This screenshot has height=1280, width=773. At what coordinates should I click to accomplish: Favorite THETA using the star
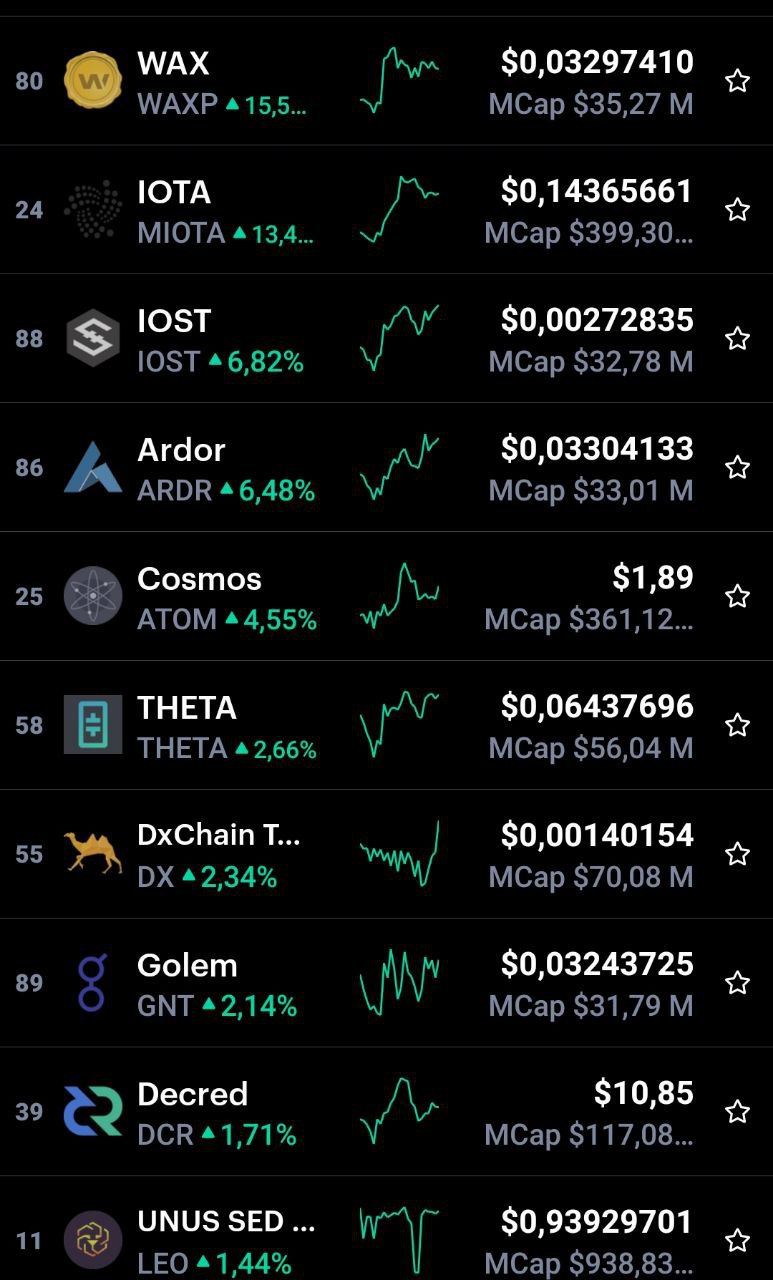(737, 725)
